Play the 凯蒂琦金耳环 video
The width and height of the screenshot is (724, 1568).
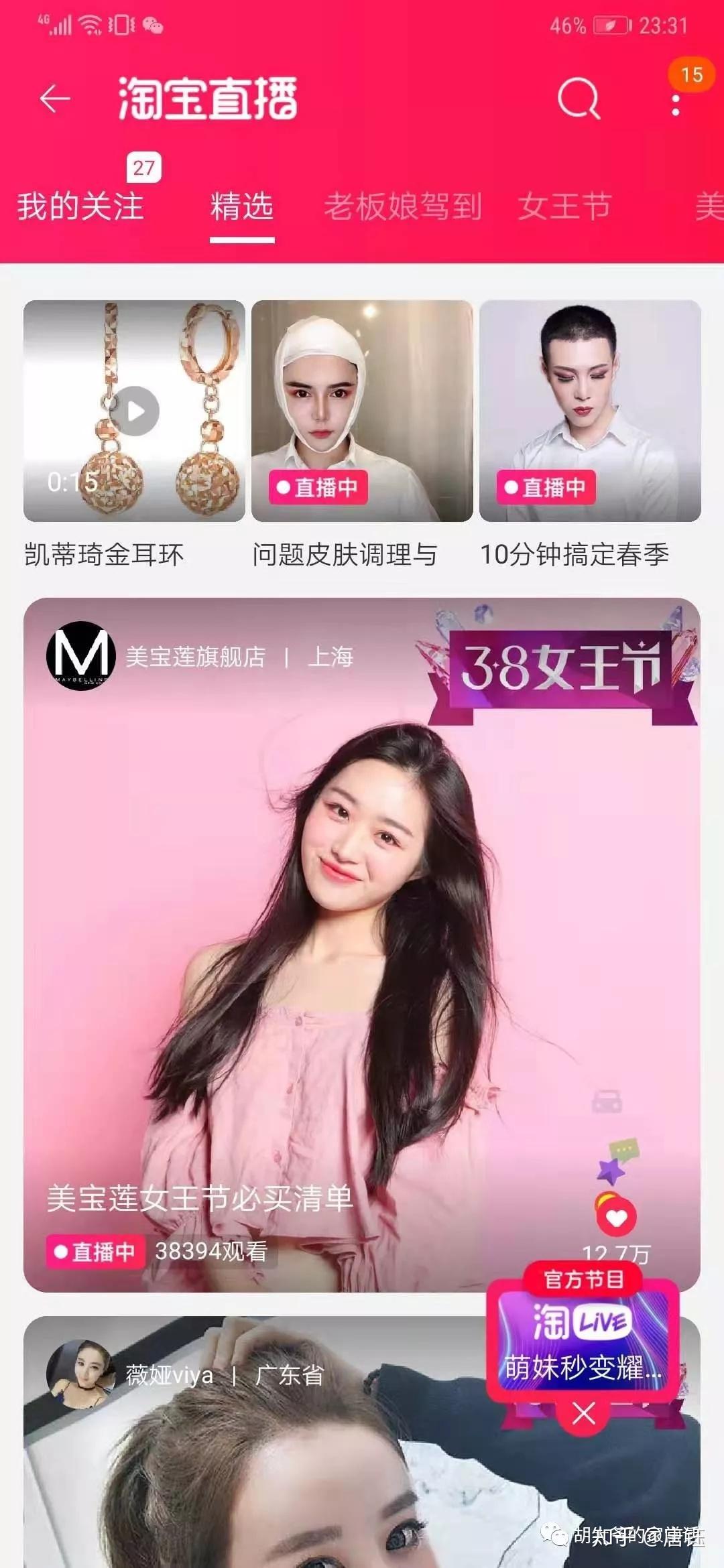(134, 411)
